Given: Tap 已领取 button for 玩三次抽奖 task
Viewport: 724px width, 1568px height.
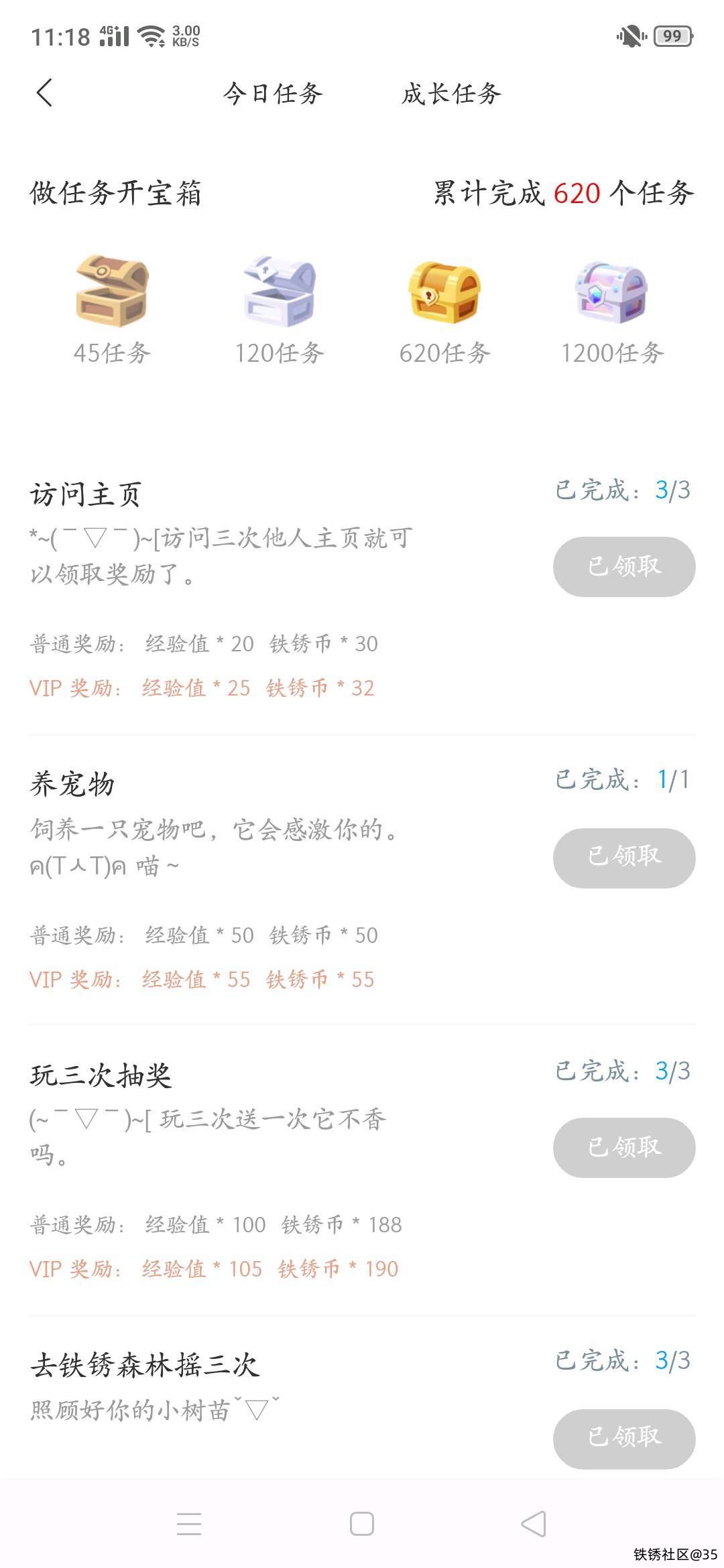Looking at the screenshot, I should point(624,1148).
